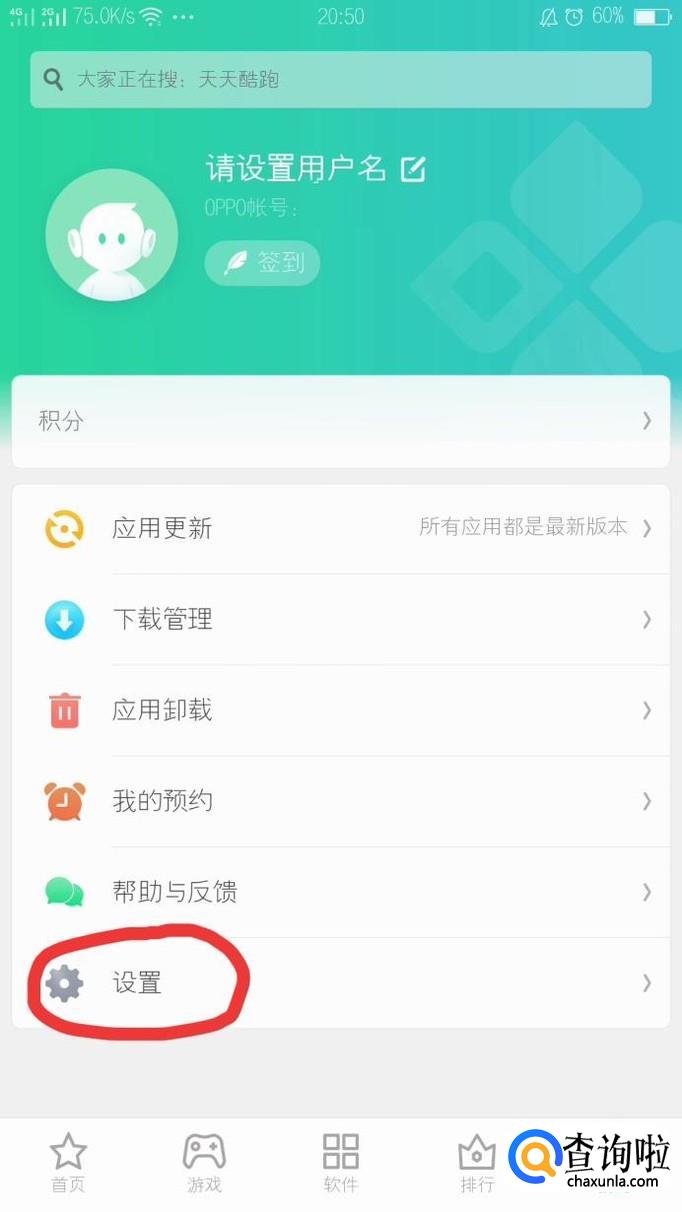The width and height of the screenshot is (682, 1212).
Task: Open 下载管理 download manager
Action: [x=340, y=619]
